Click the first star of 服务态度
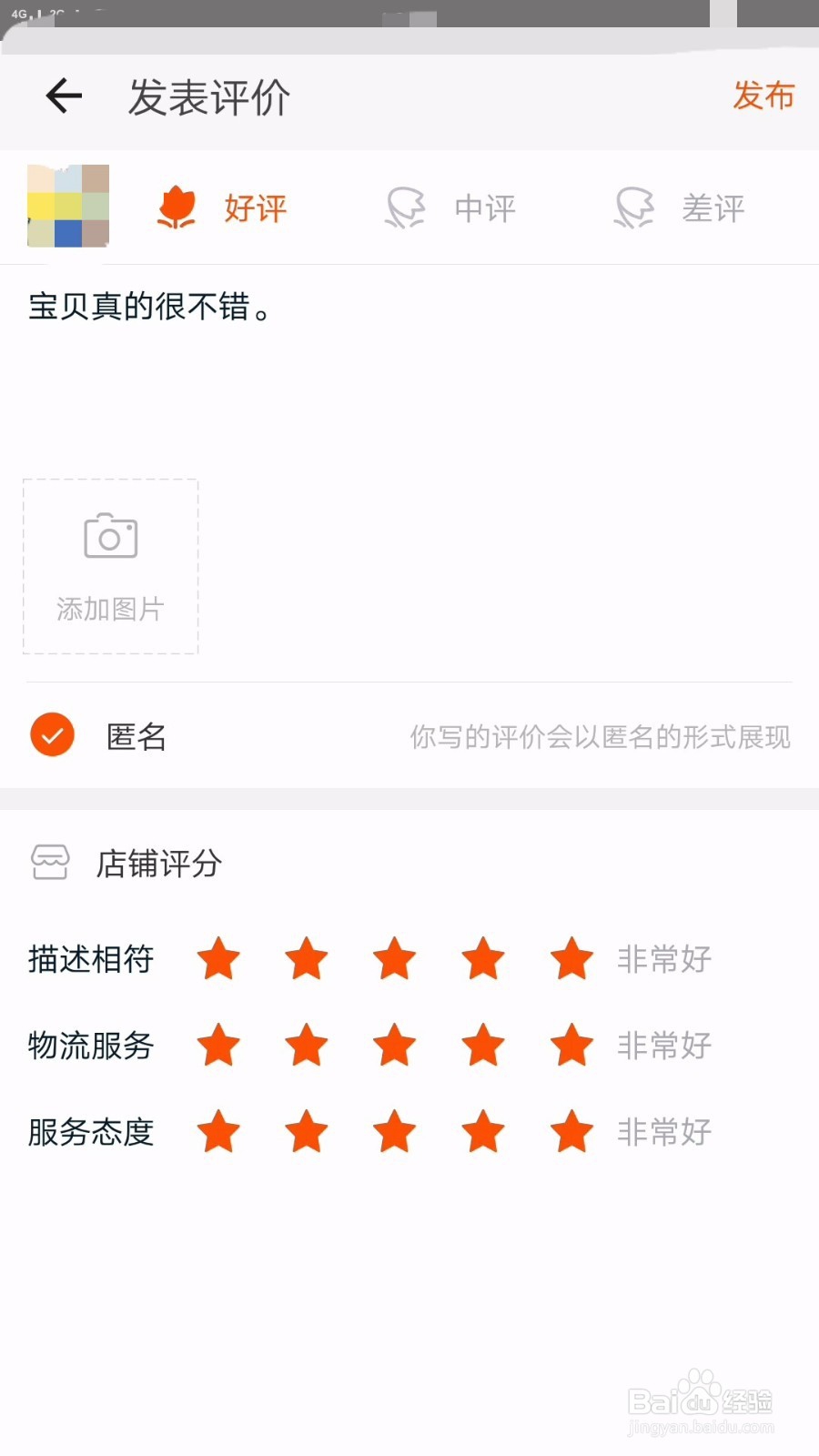Image resolution: width=819 pixels, height=1456 pixels. [x=219, y=1131]
